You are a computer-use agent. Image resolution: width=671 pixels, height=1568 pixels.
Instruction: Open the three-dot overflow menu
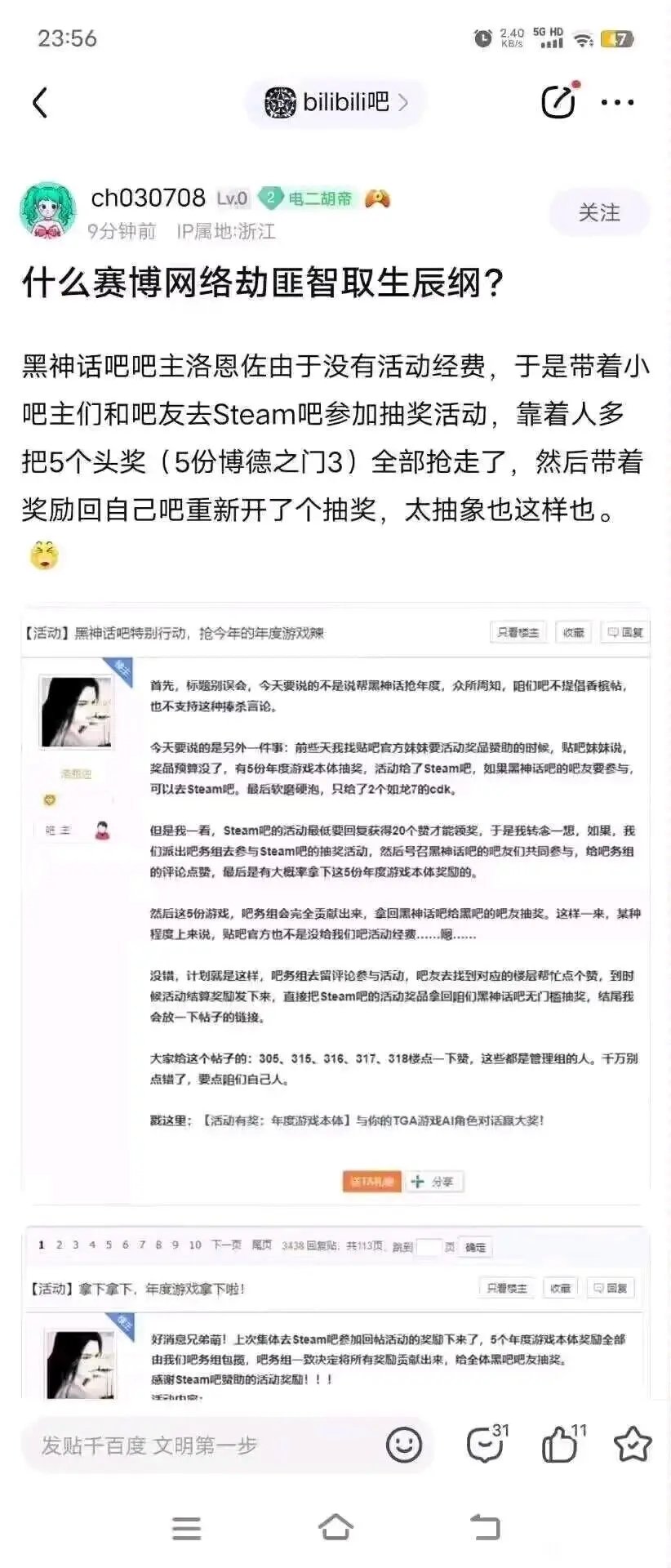617,103
